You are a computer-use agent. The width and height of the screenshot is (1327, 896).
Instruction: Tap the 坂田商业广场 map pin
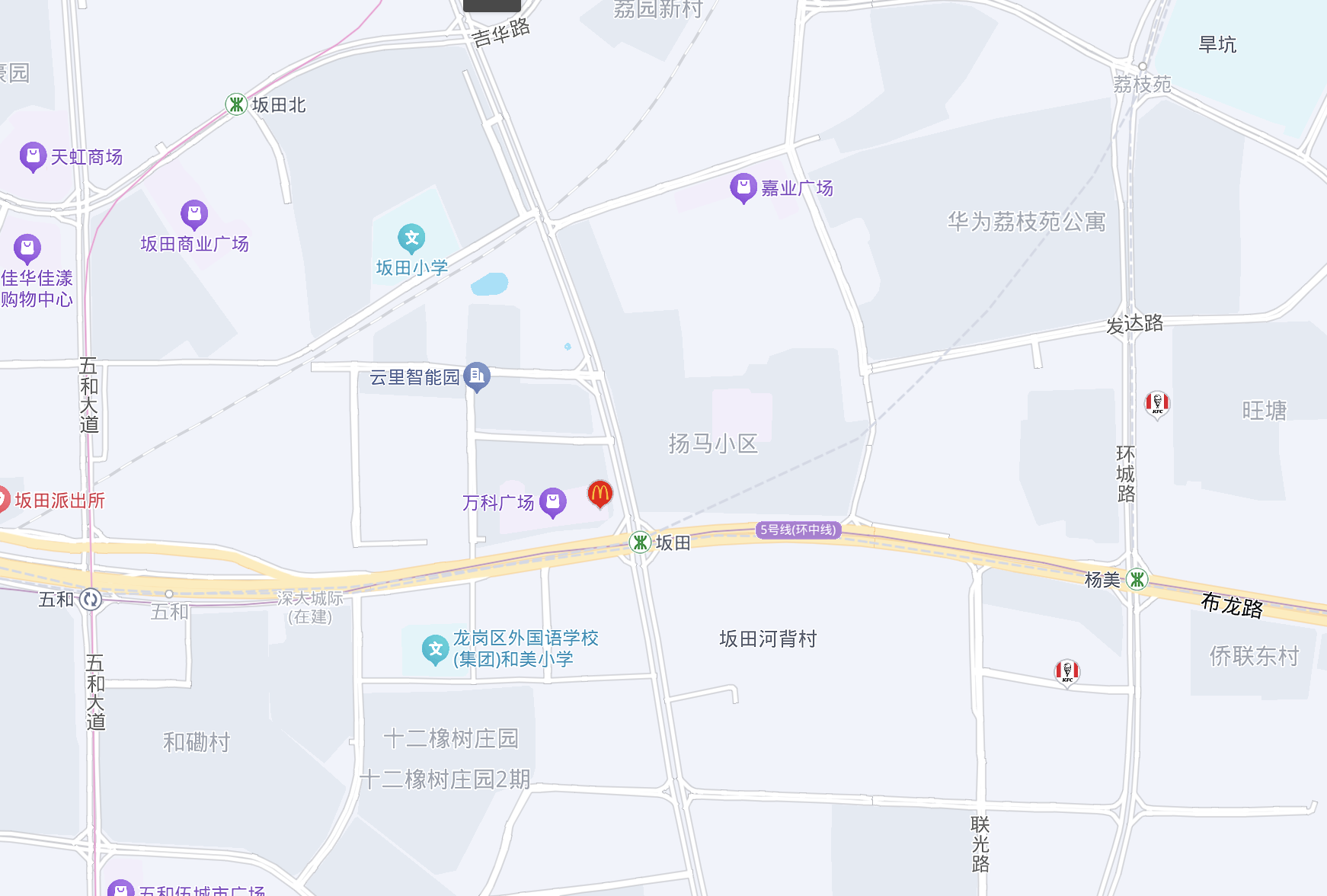194,214
